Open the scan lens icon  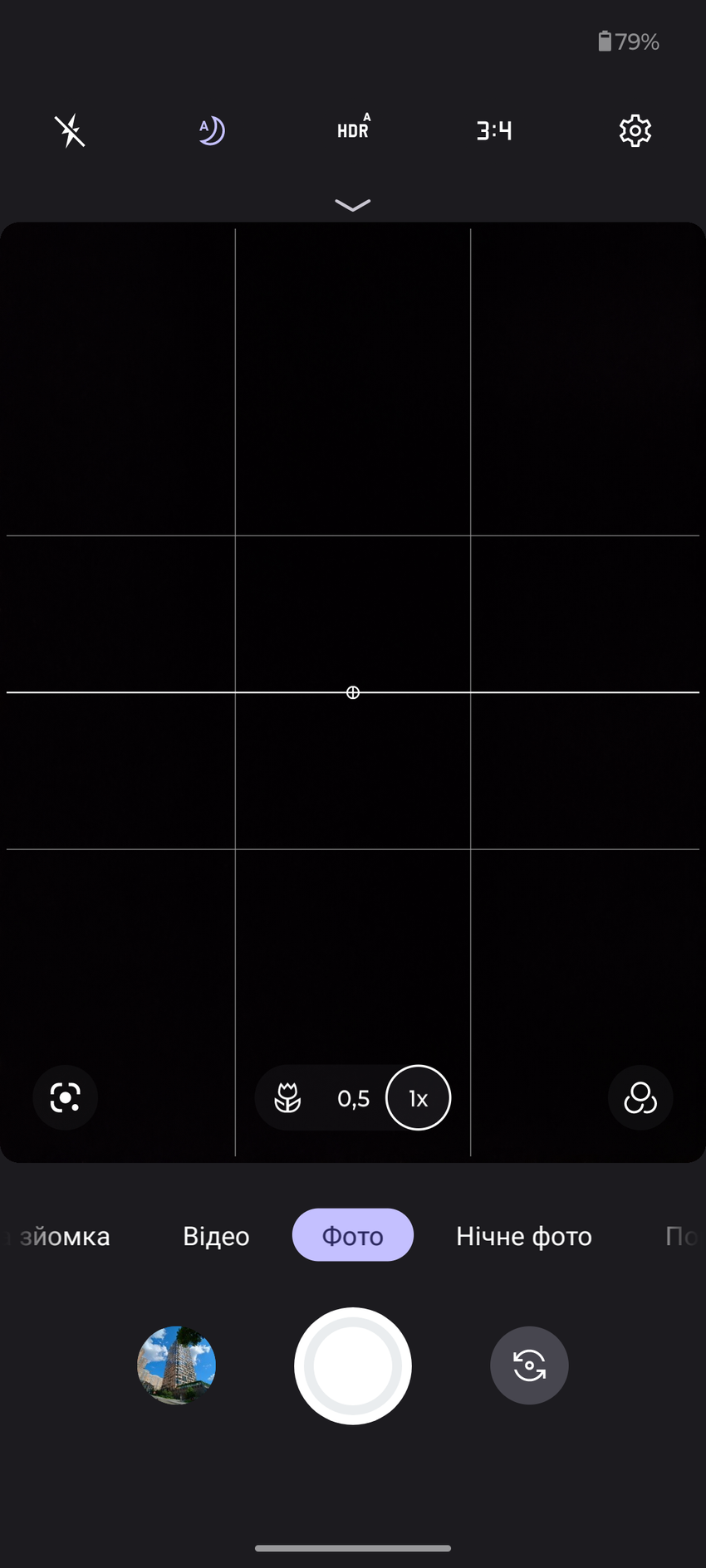click(x=66, y=1097)
